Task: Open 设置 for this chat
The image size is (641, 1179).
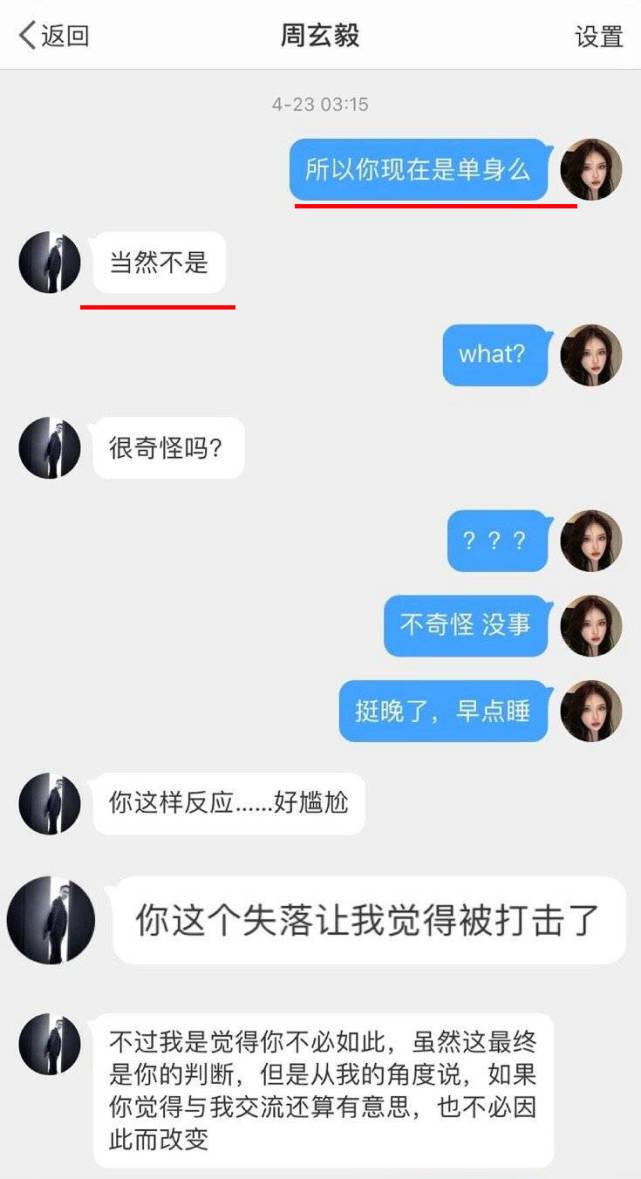Action: pos(598,37)
